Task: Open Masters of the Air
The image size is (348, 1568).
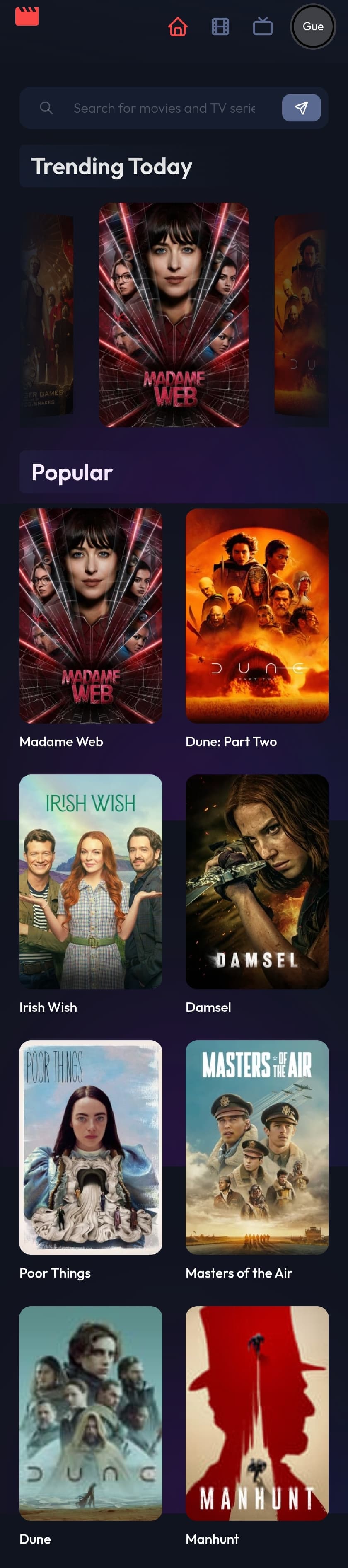Action: point(257,1147)
